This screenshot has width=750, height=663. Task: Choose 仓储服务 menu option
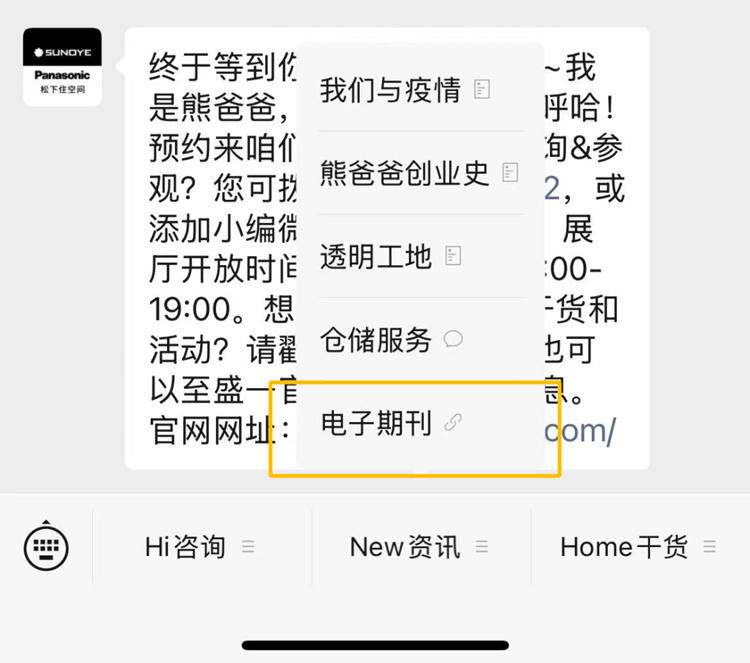click(390, 340)
